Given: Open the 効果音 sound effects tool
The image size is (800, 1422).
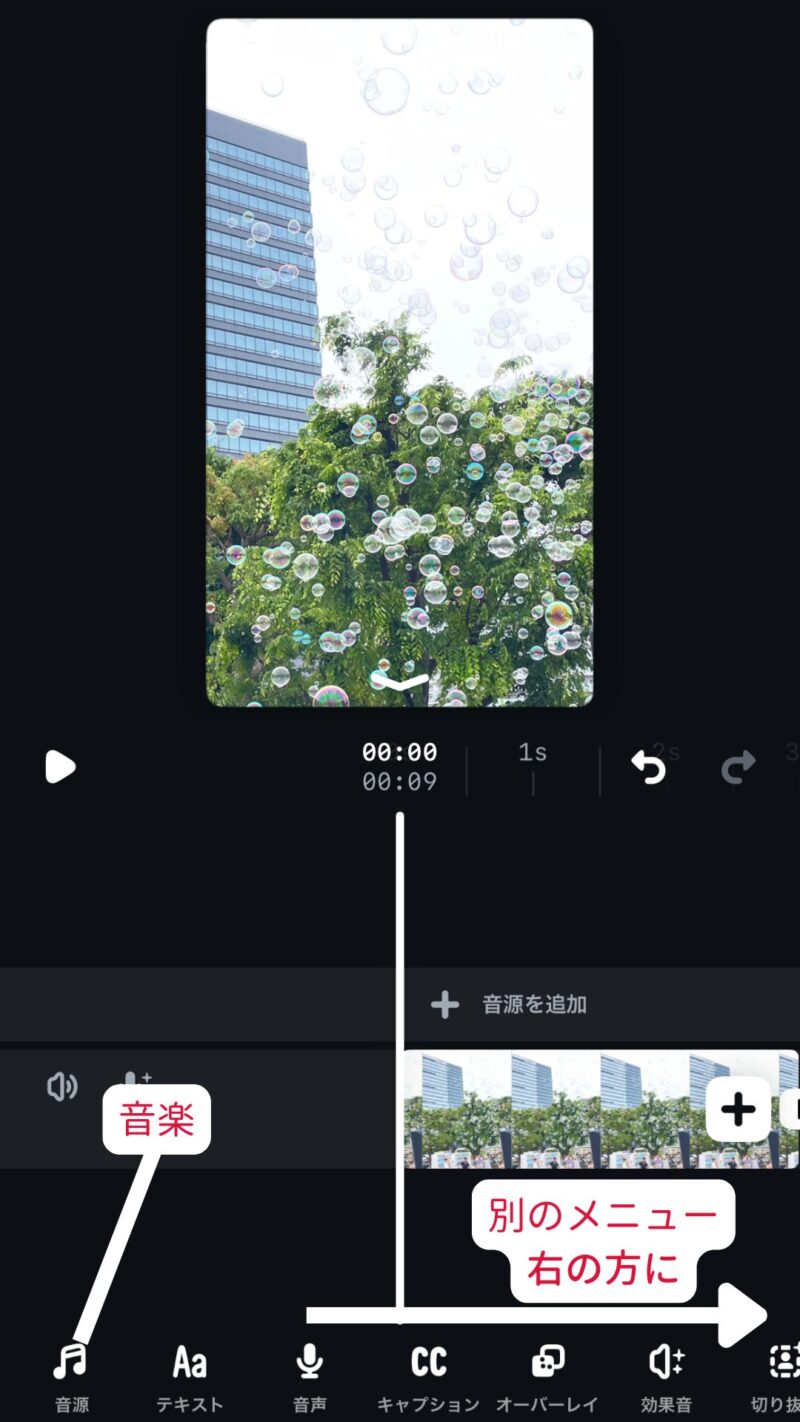Looking at the screenshot, I should [667, 1375].
